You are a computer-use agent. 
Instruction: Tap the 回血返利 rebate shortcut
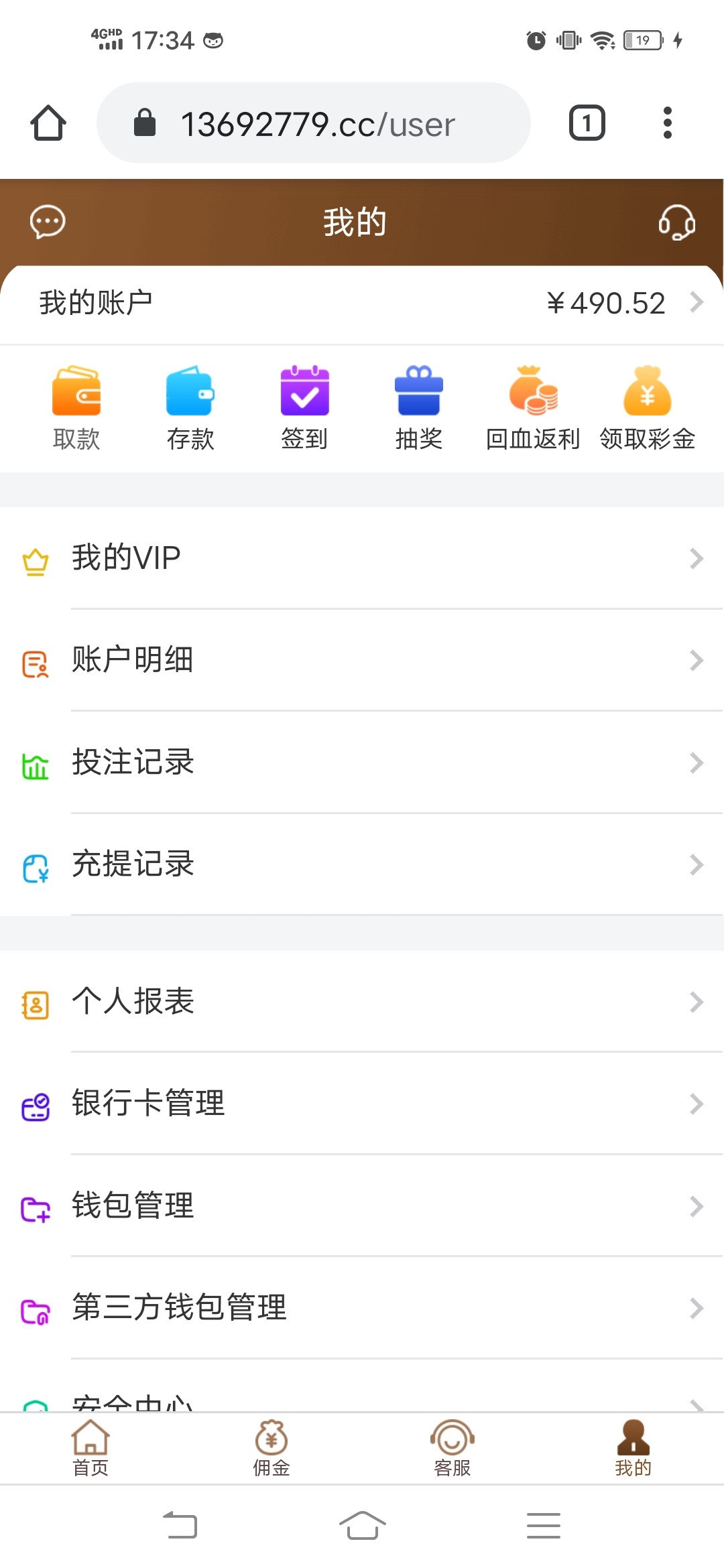[x=533, y=408]
